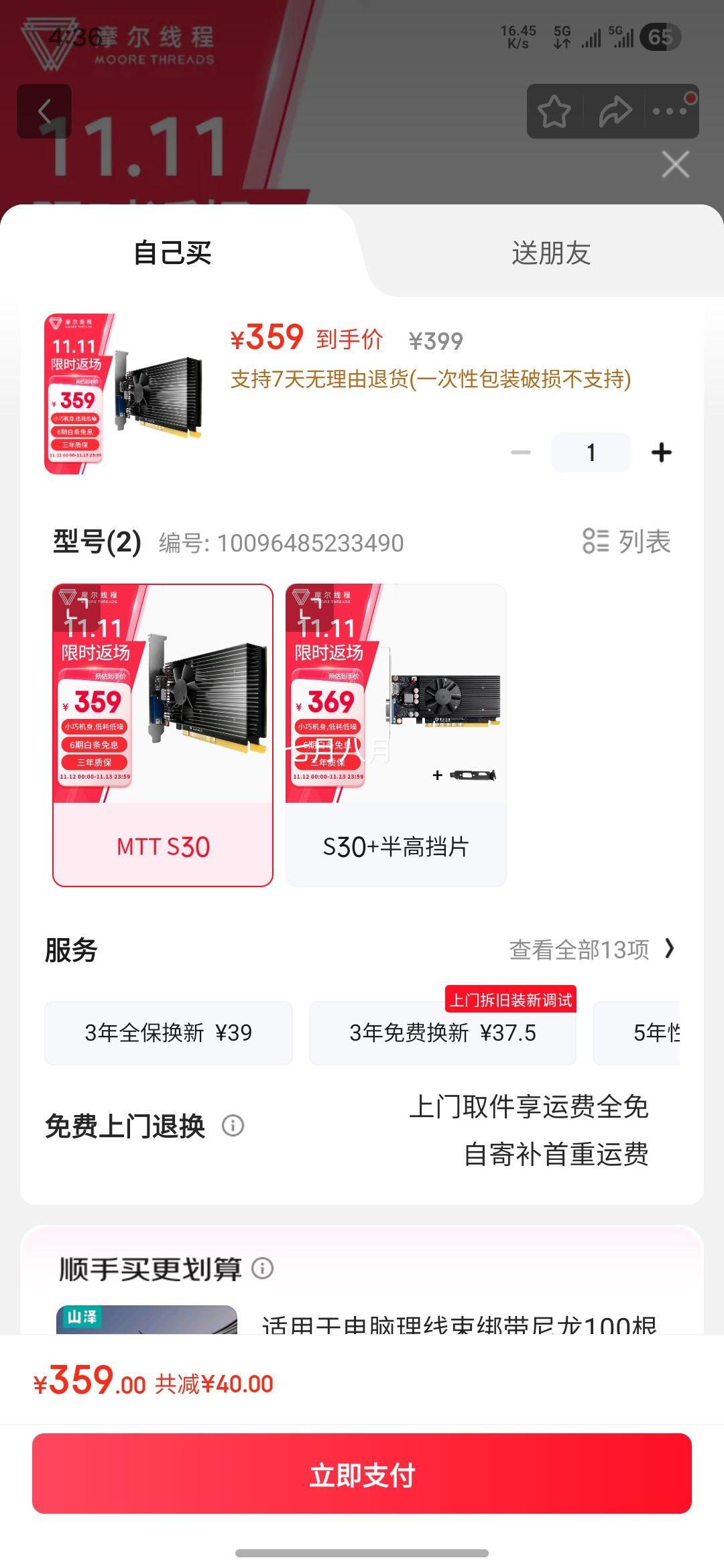
Task: Open the info icon beside 顺手买更划算
Action: click(262, 1268)
